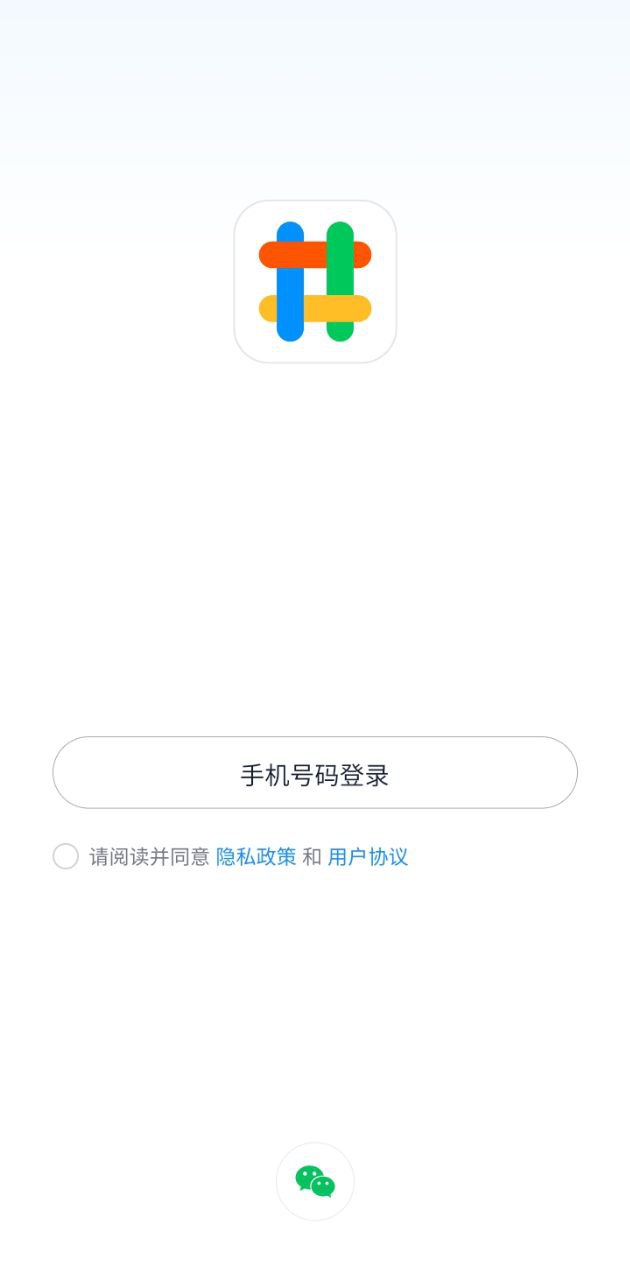Tap the 手机号码登录 button
Viewport: 630px width, 1280px height.
point(315,773)
